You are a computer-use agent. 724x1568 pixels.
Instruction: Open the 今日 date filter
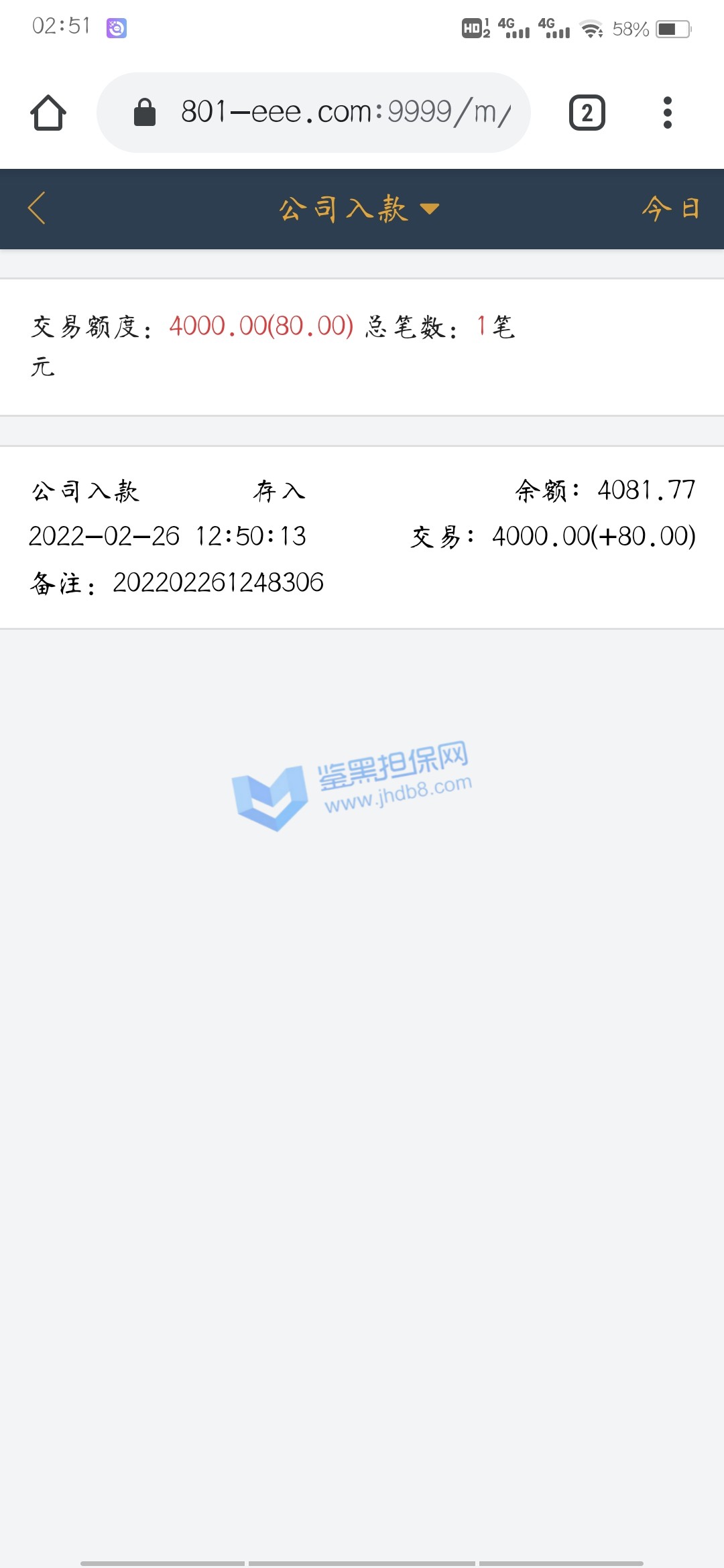point(670,209)
